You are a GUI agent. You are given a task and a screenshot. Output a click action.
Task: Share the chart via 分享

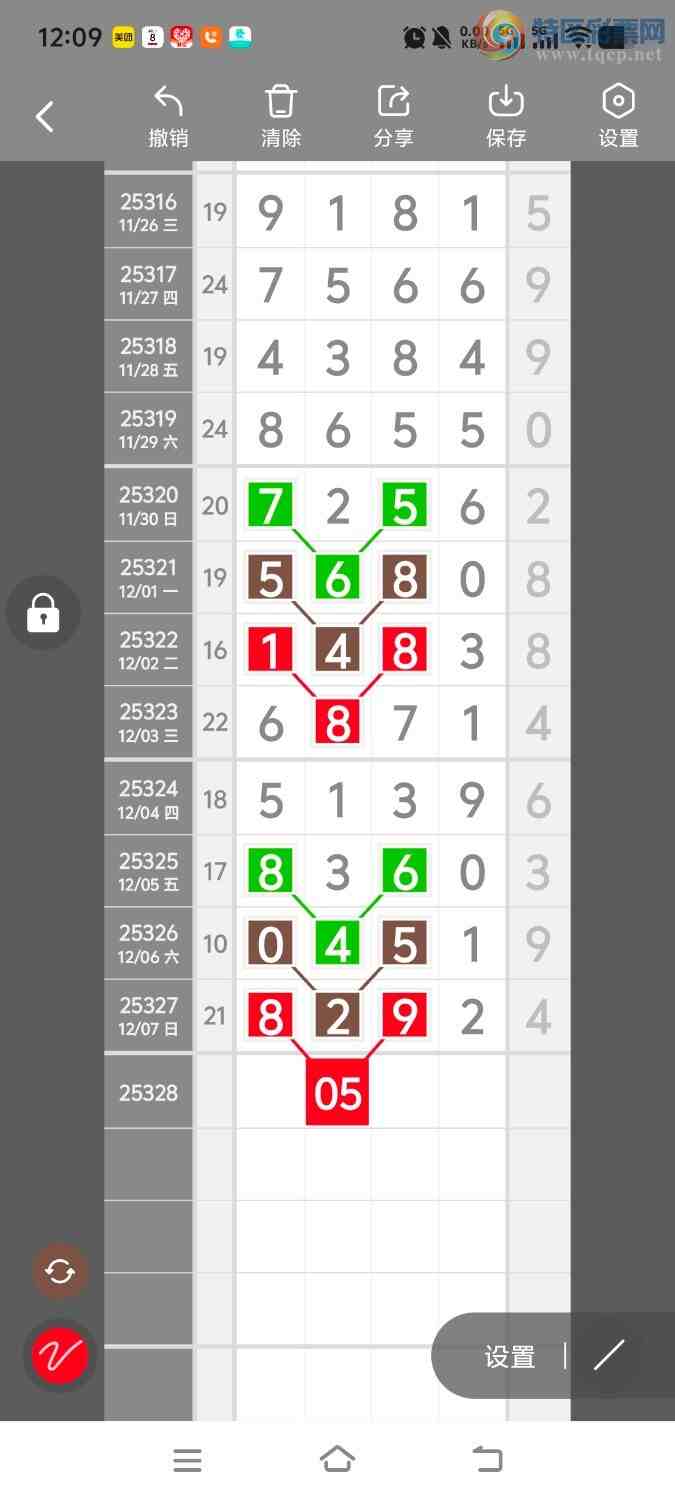click(393, 117)
